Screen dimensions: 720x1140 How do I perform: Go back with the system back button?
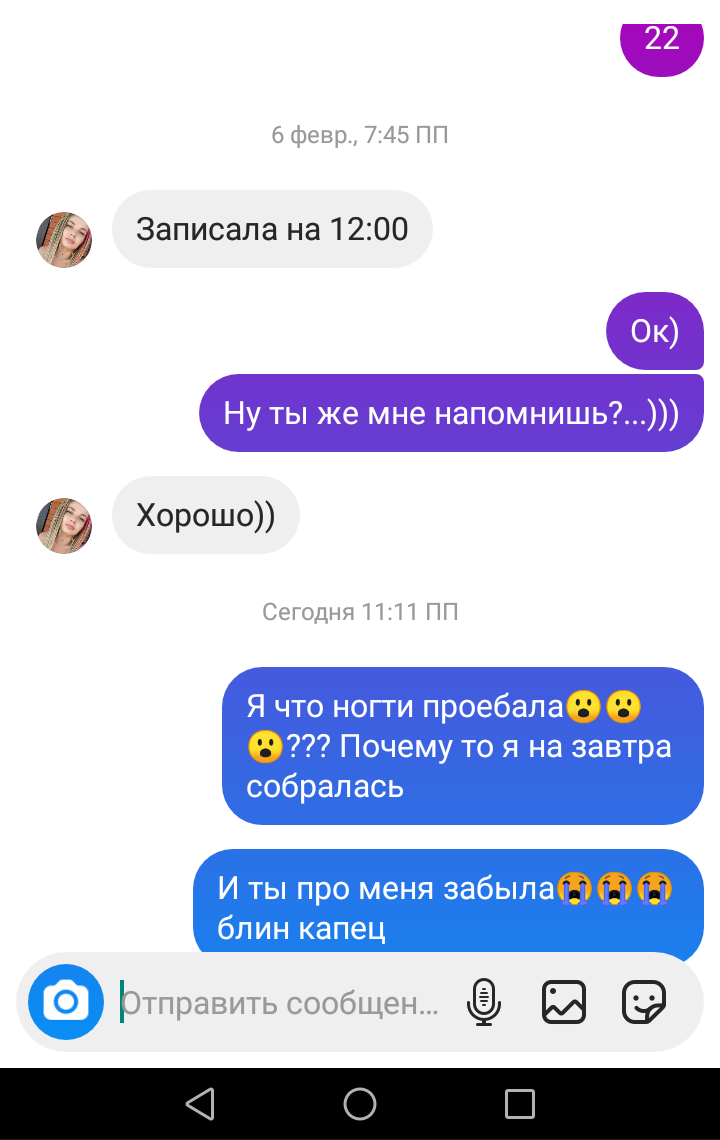tap(200, 1104)
